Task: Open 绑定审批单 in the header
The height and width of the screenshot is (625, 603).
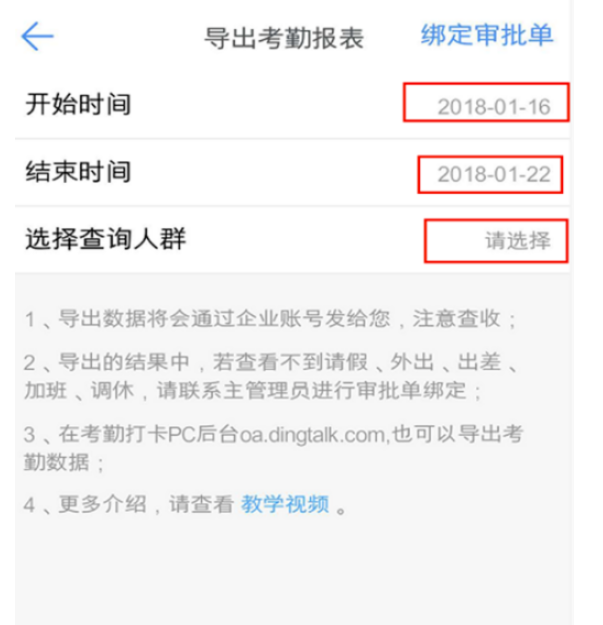Action: click(487, 37)
